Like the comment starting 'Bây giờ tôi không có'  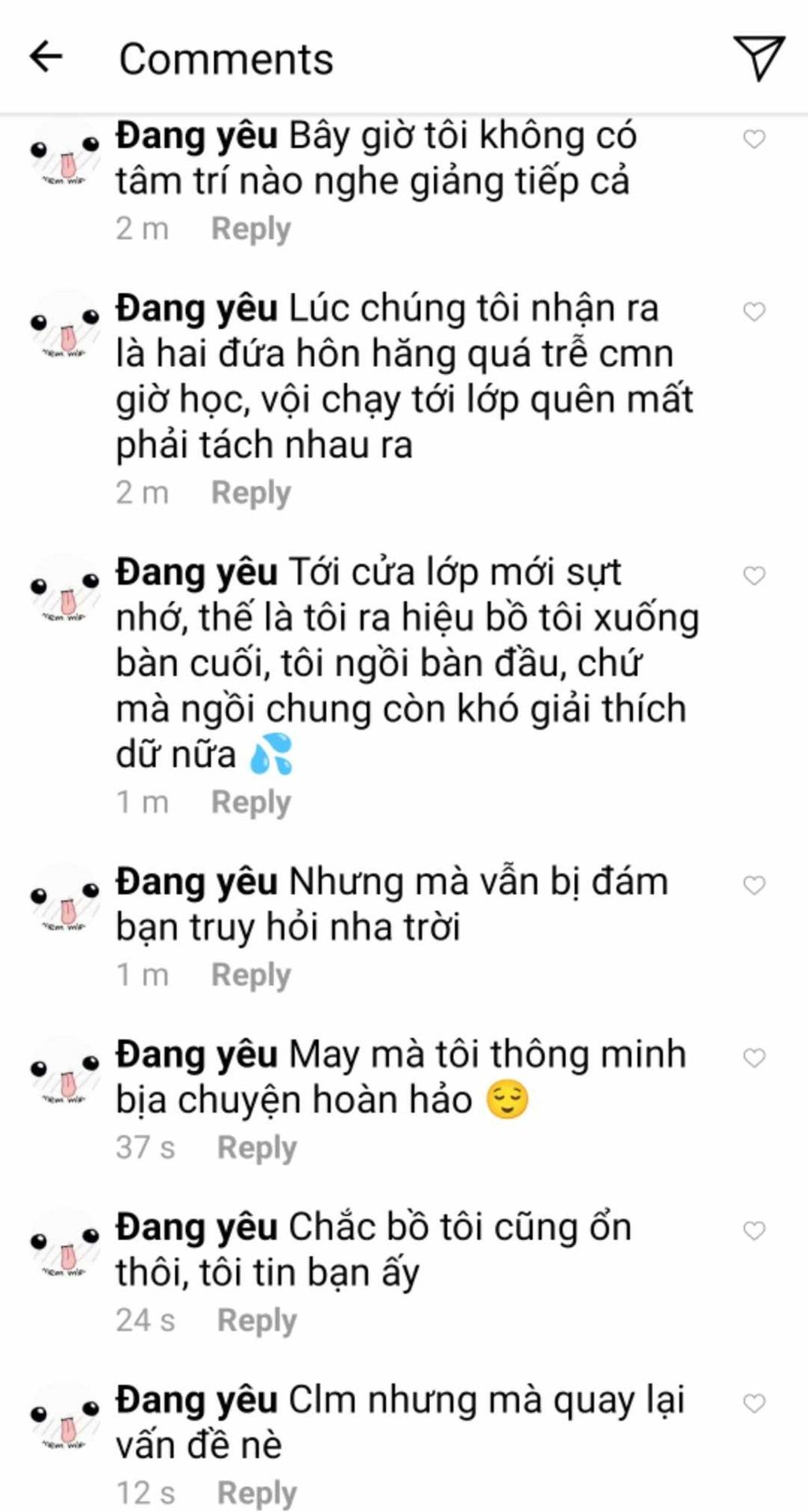(x=754, y=139)
